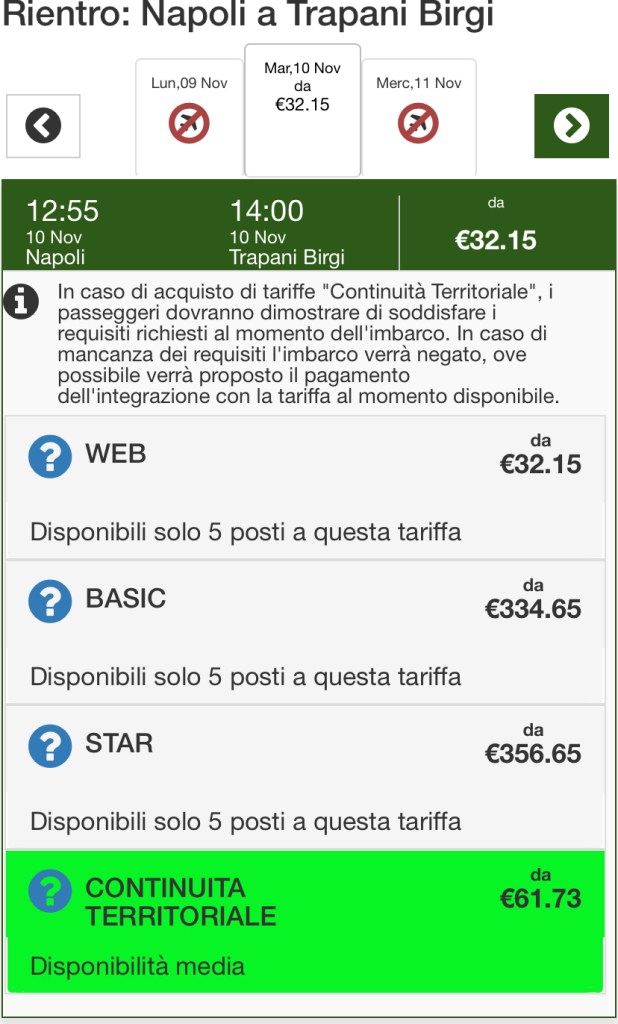This screenshot has height=1024, width=618.
Task: Select Mar, 10 Nov date tab
Action: coord(302,110)
